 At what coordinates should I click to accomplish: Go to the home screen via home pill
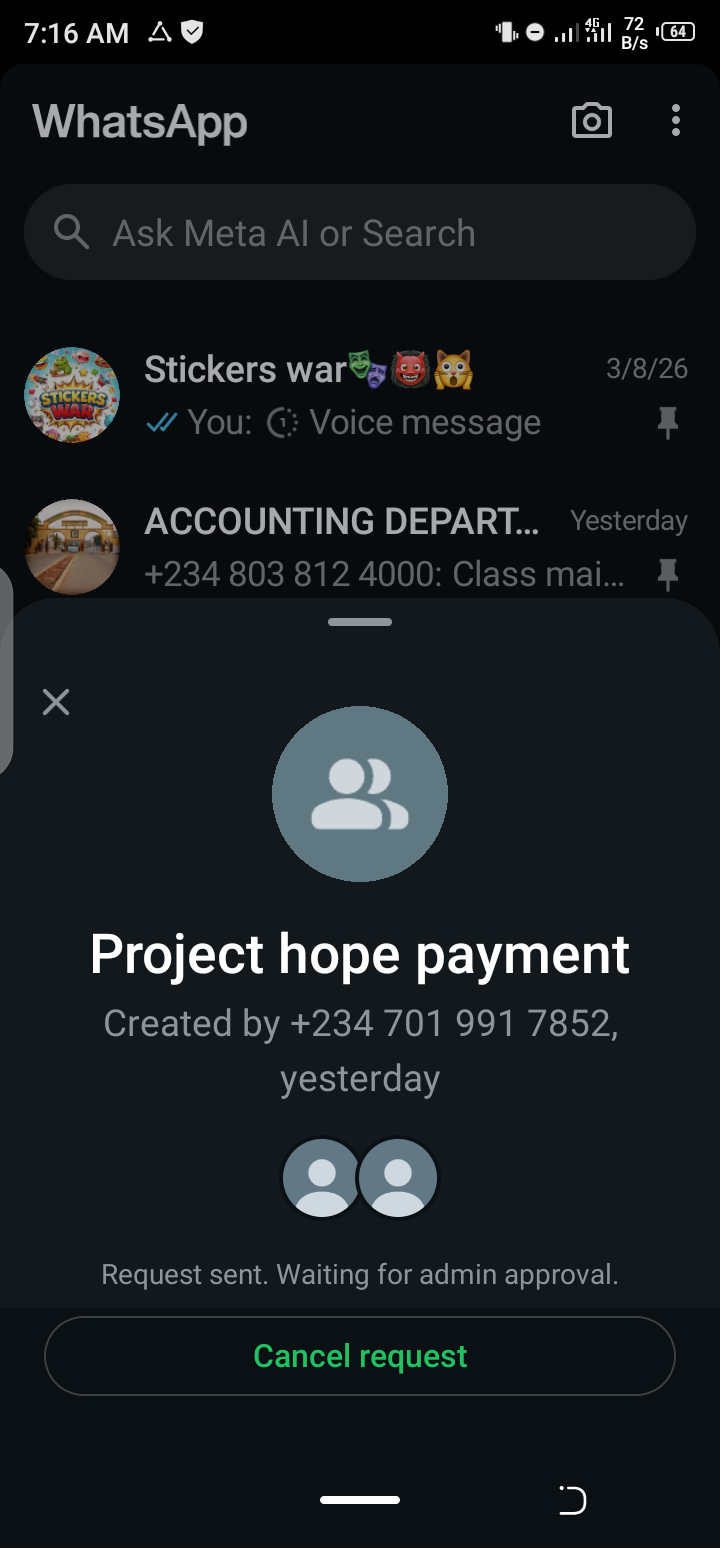pyautogui.click(x=360, y=1500)
